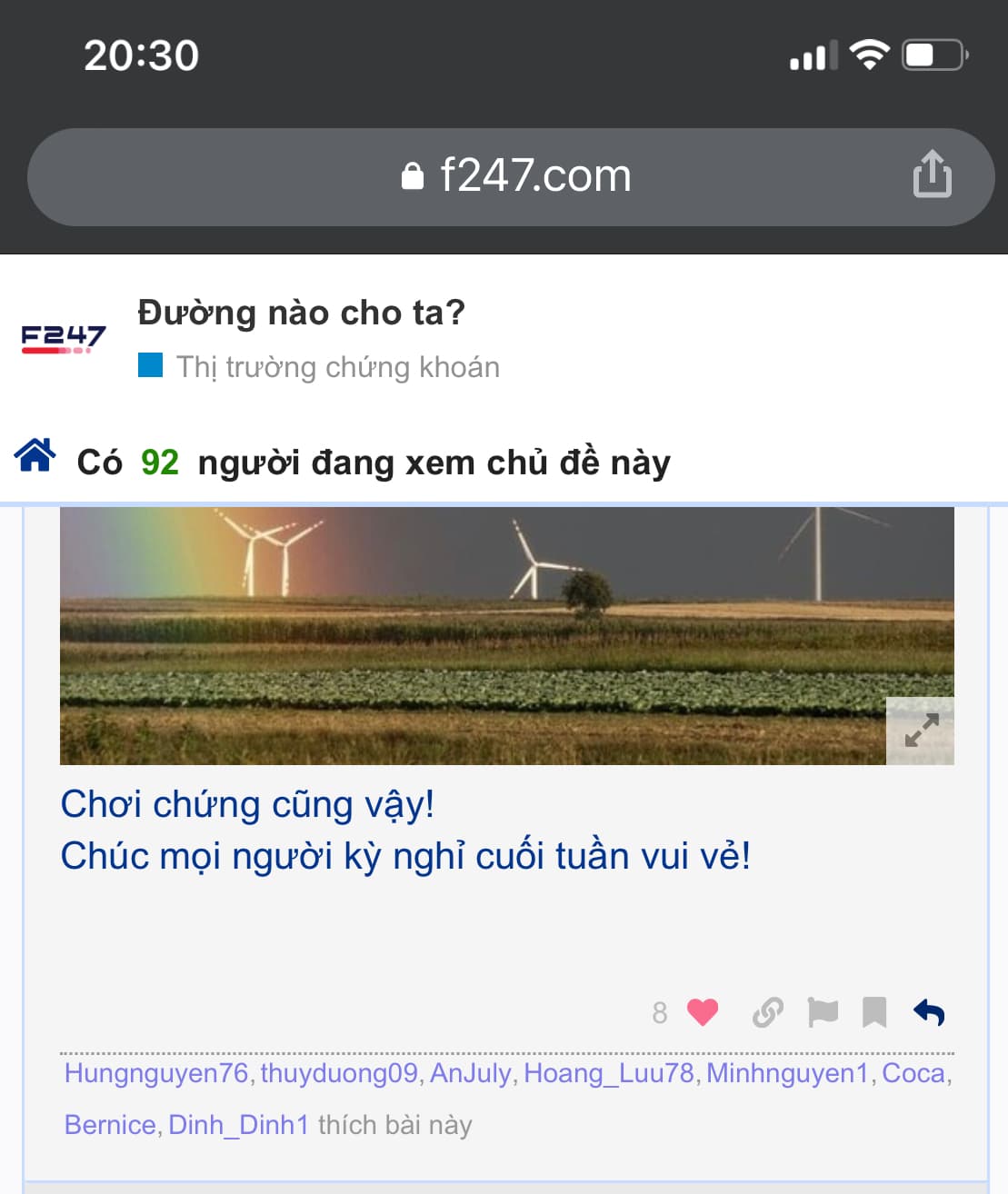View thuyduong09's profile
This screenshot has width=1008, height=1194.
click(x=339, y=1073)
